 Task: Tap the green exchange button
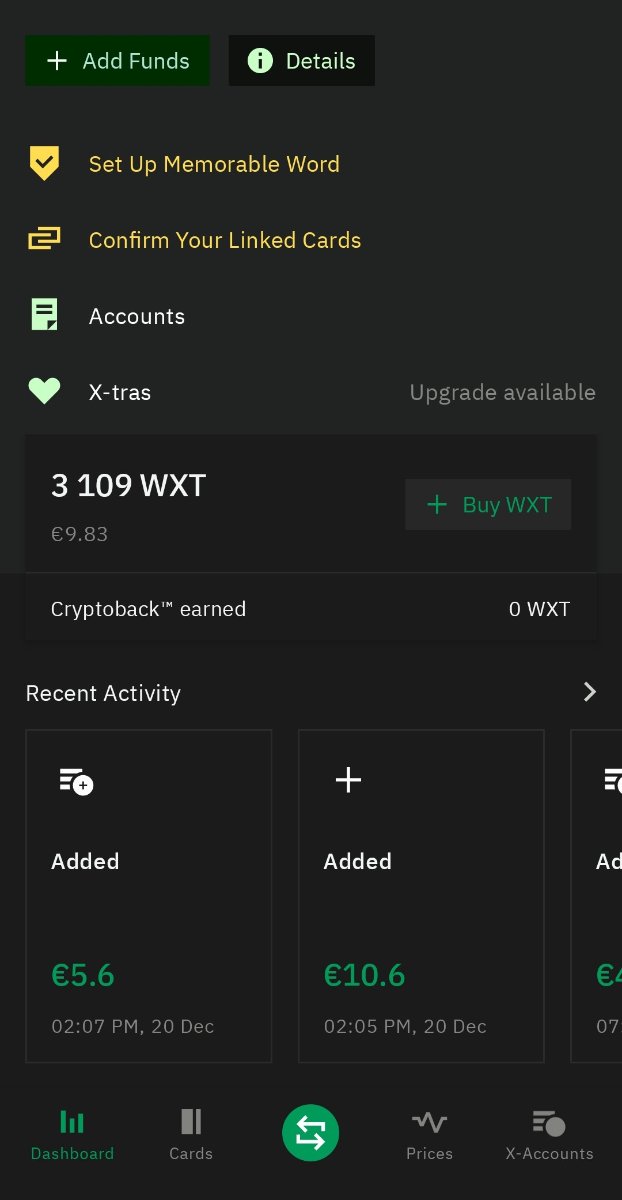[311, 1133]
